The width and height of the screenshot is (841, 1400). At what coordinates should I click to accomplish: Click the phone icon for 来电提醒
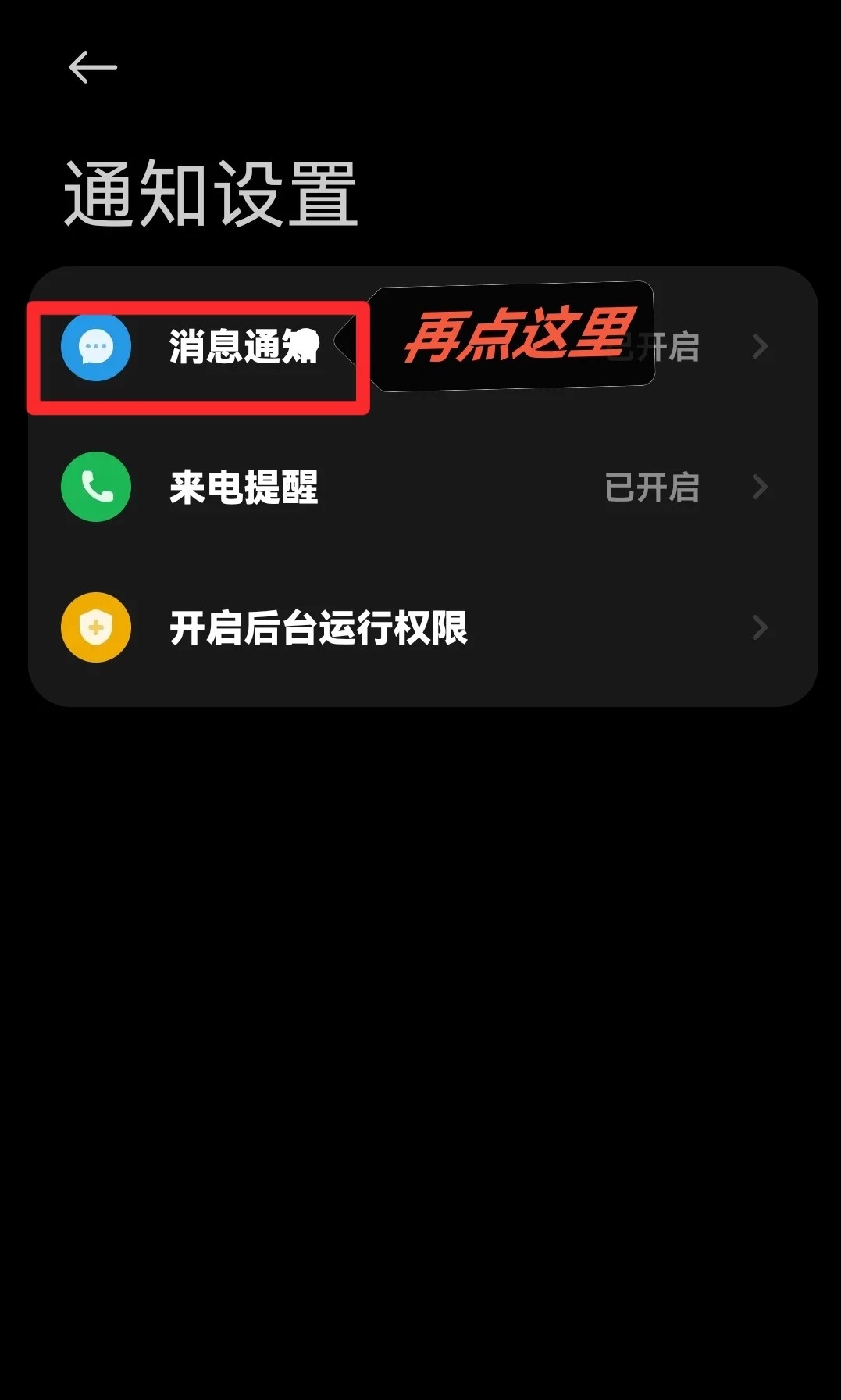pos(94,486)
